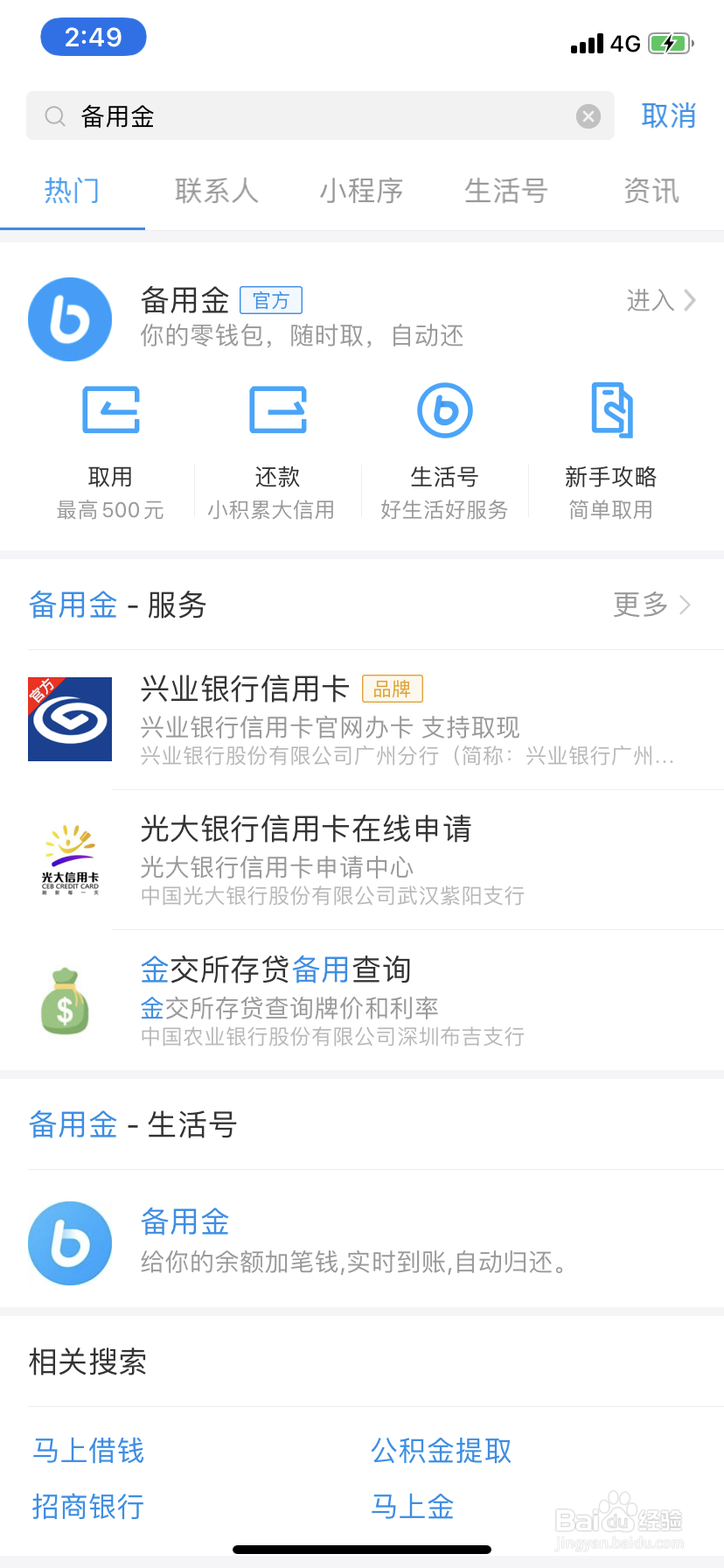Open 金交所存贷备用查询 result
The image size is (724, 1568).
tap(362, 999)
